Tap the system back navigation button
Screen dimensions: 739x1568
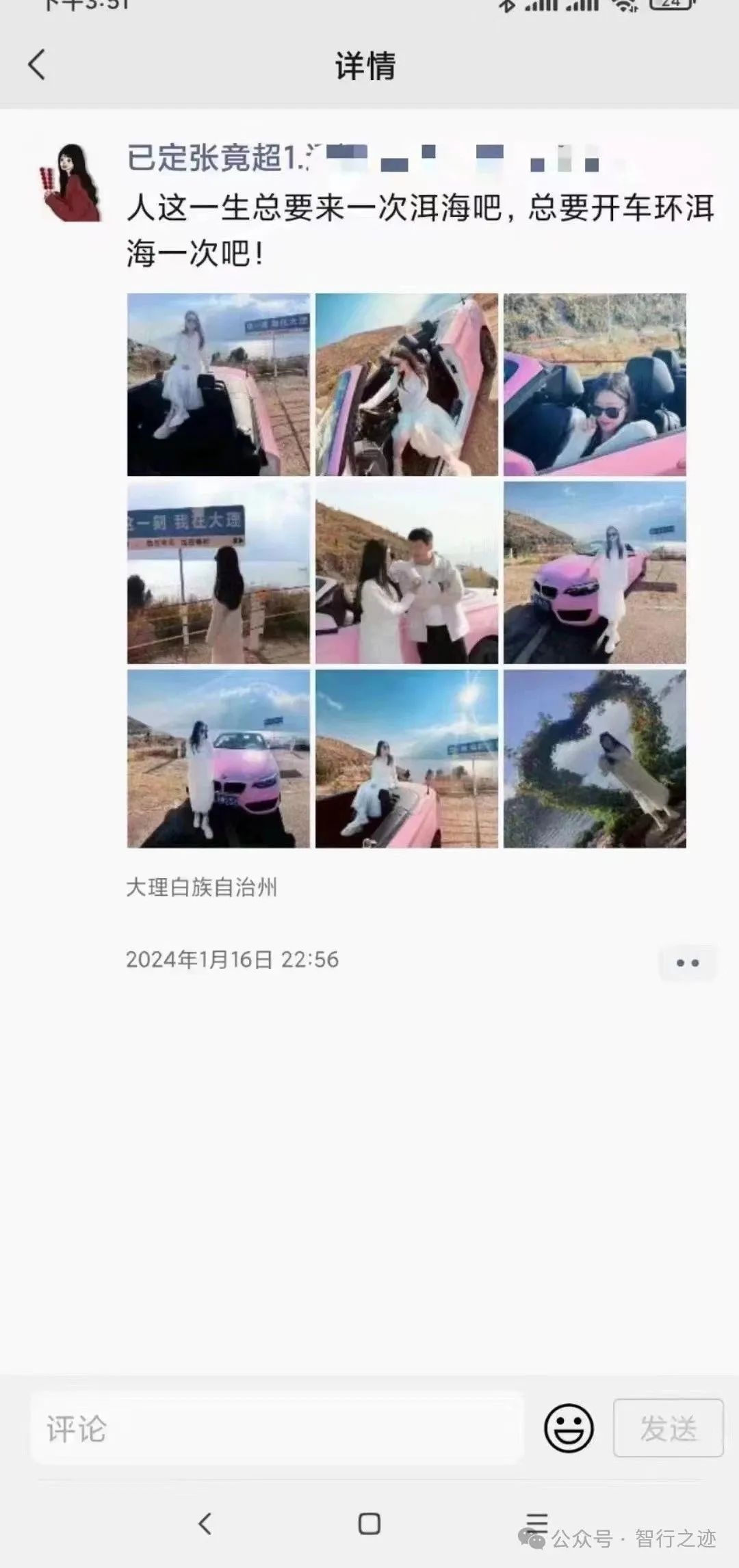coord(205,1524)
